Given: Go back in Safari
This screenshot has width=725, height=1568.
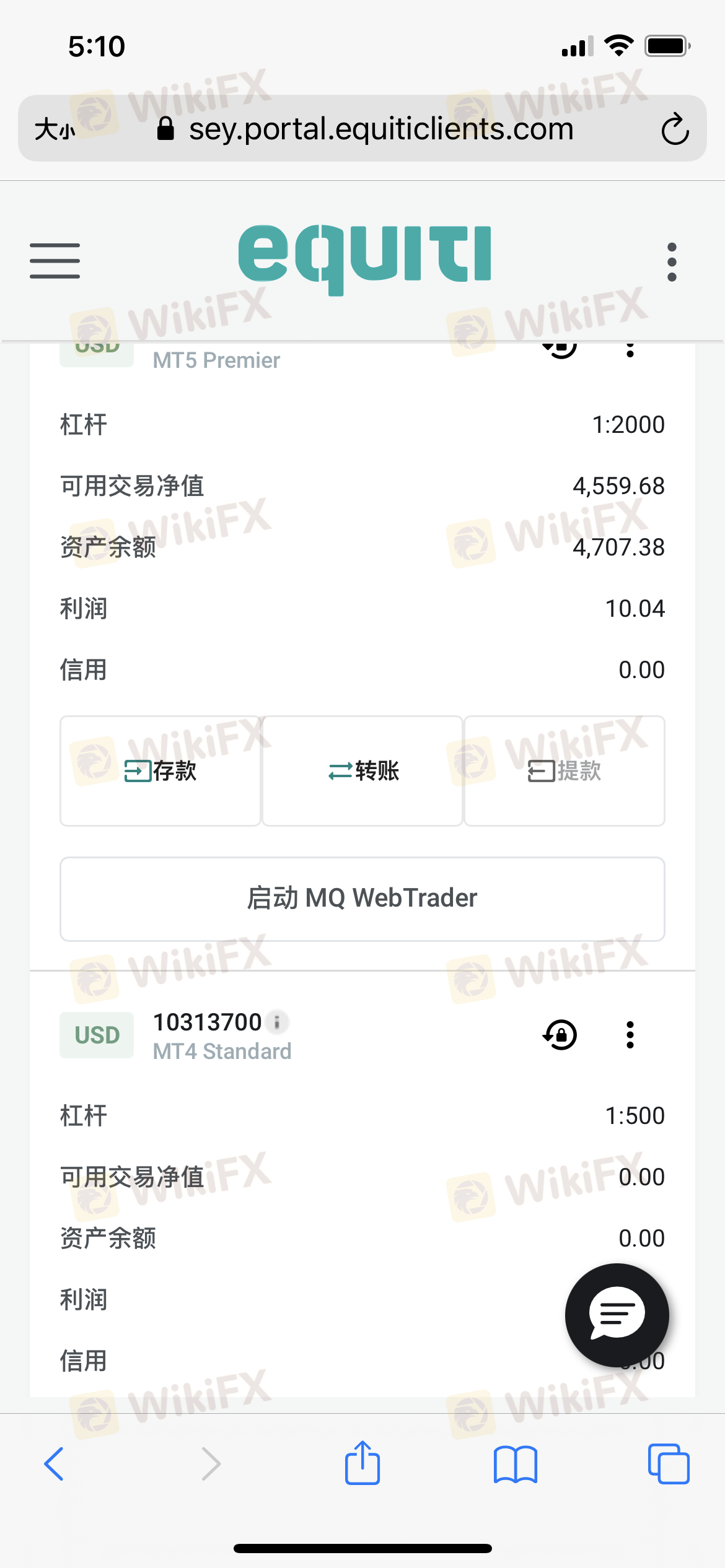Looking at the screenshot, I should [55, 1464].
